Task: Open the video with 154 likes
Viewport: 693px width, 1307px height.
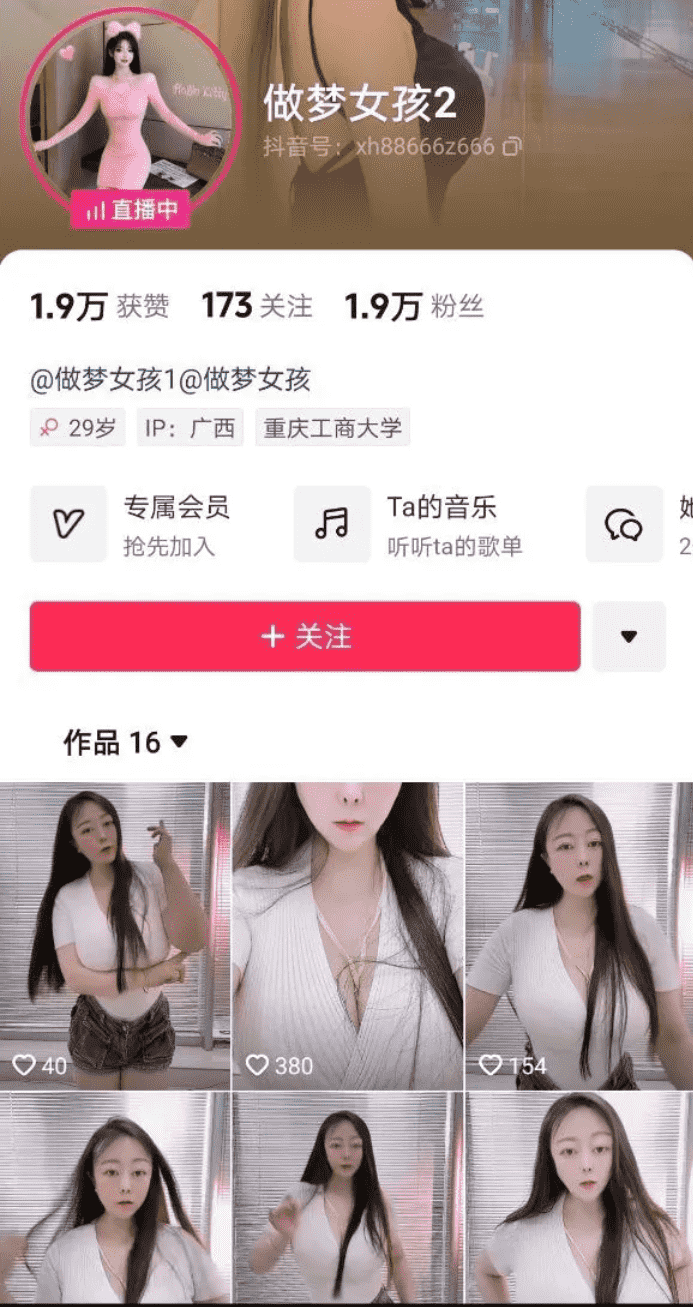Action: 580,936
